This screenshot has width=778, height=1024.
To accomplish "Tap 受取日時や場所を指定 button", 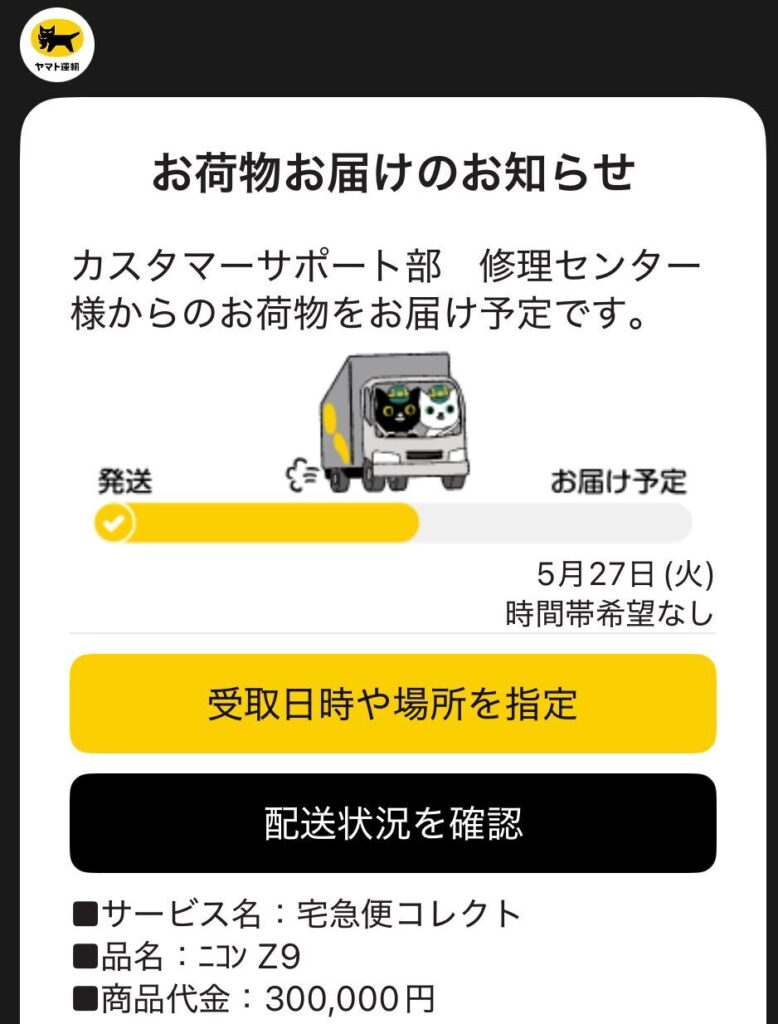I will (x=392, y=703).
